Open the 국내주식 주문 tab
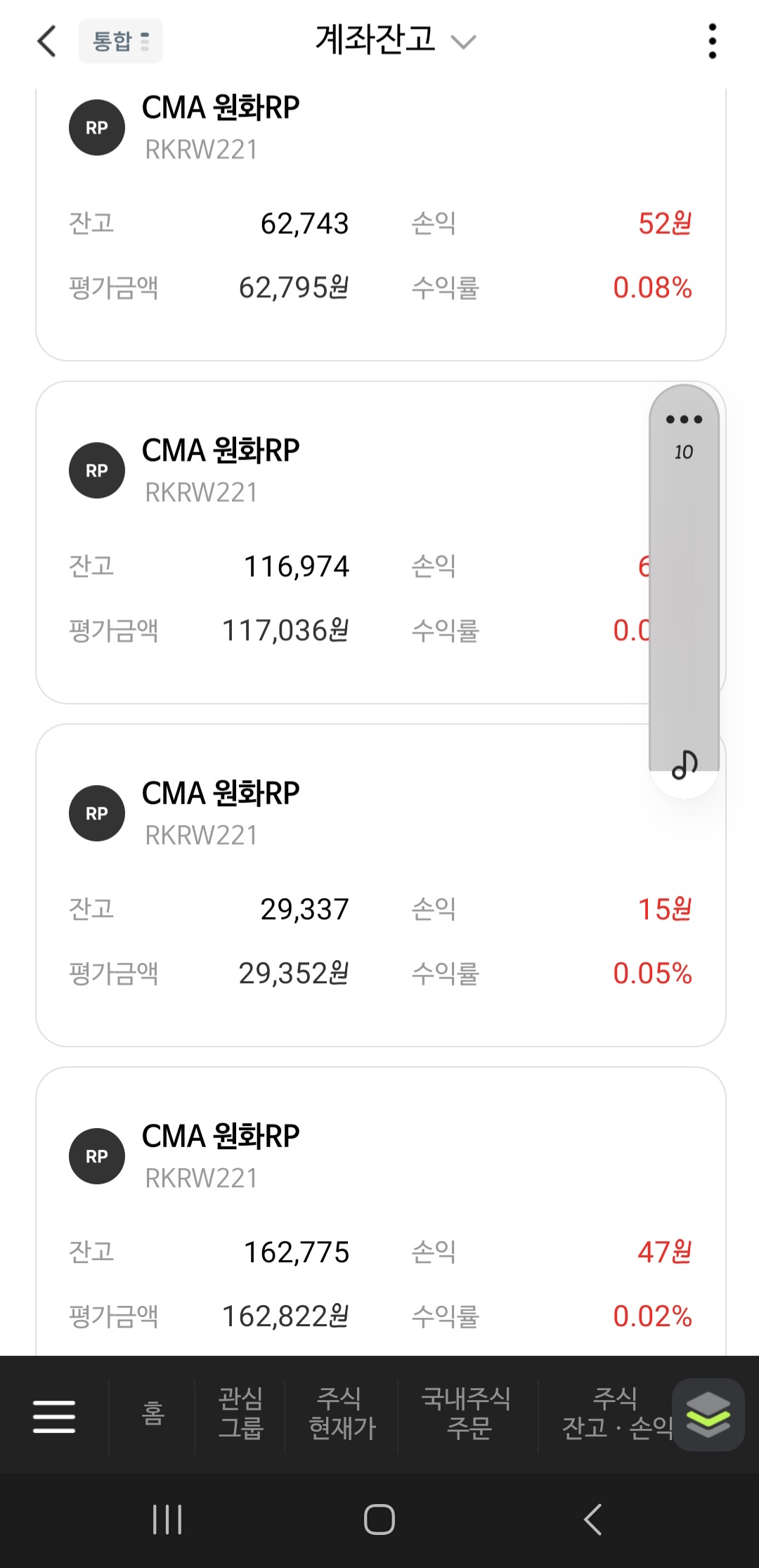 click(x=467, y=1414)
